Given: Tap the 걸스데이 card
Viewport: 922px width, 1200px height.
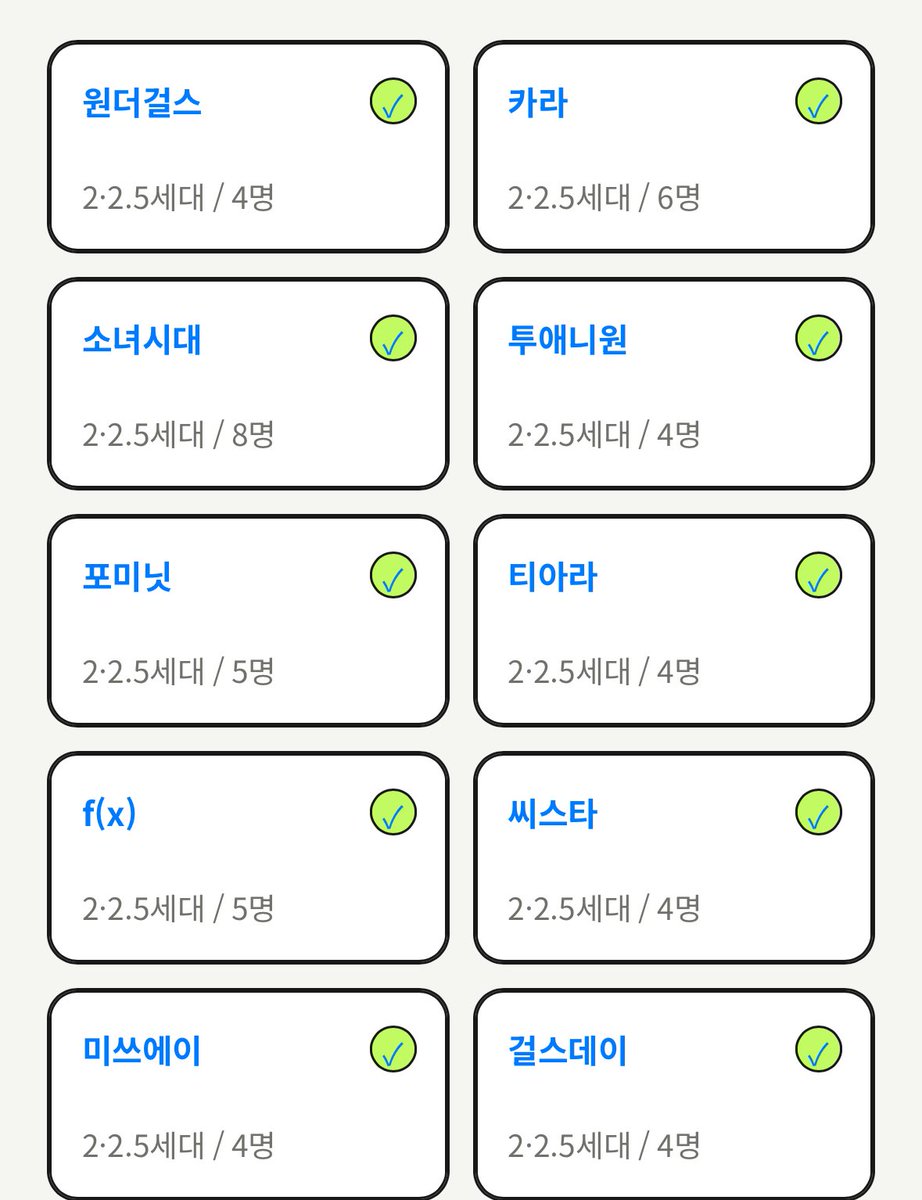Looking at the screenshot, I should coord(674,1094).
